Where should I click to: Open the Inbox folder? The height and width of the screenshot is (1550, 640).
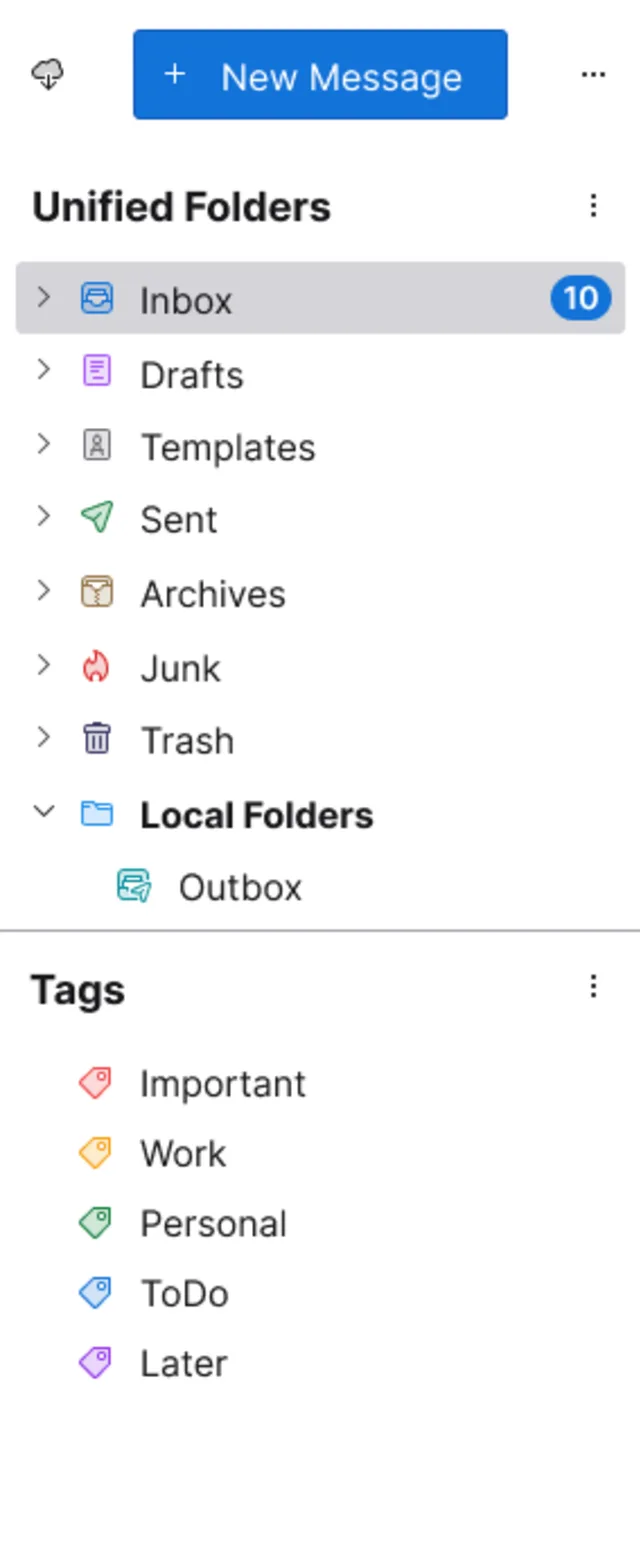coord(186,300)
